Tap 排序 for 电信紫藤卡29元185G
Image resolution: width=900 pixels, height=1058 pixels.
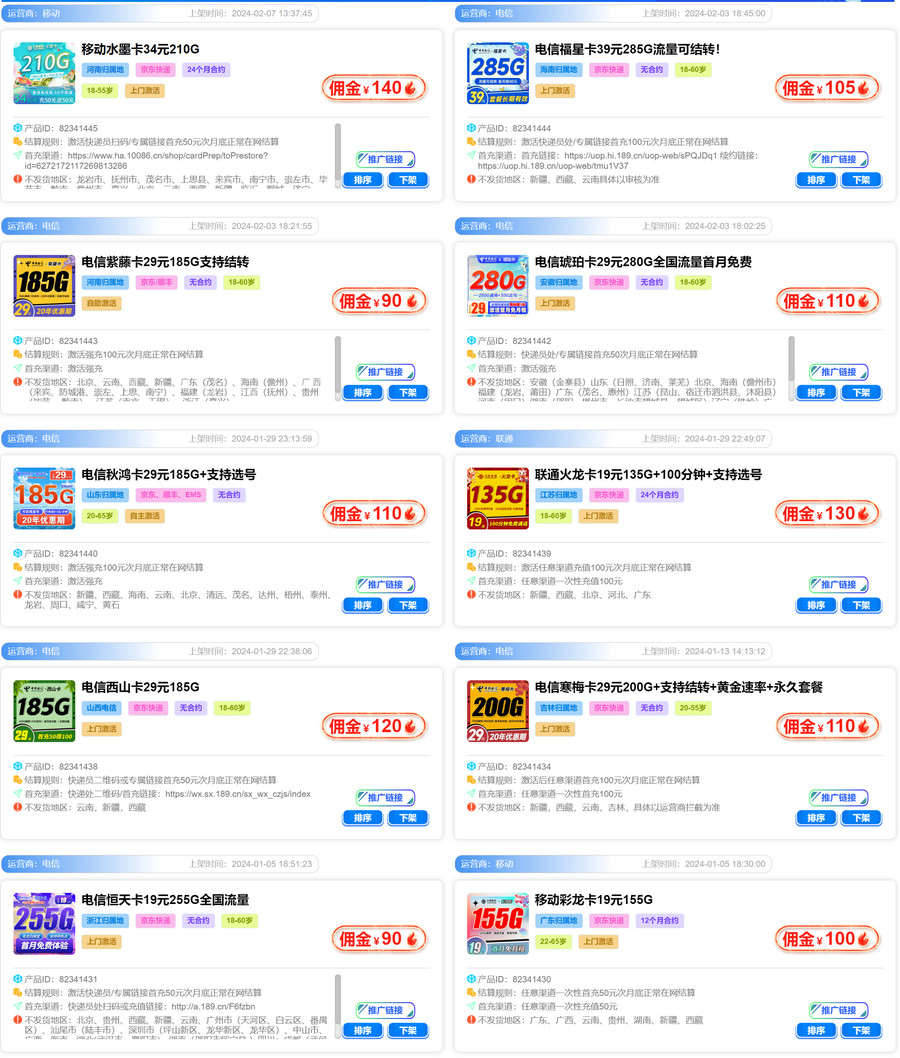[362, 393]
